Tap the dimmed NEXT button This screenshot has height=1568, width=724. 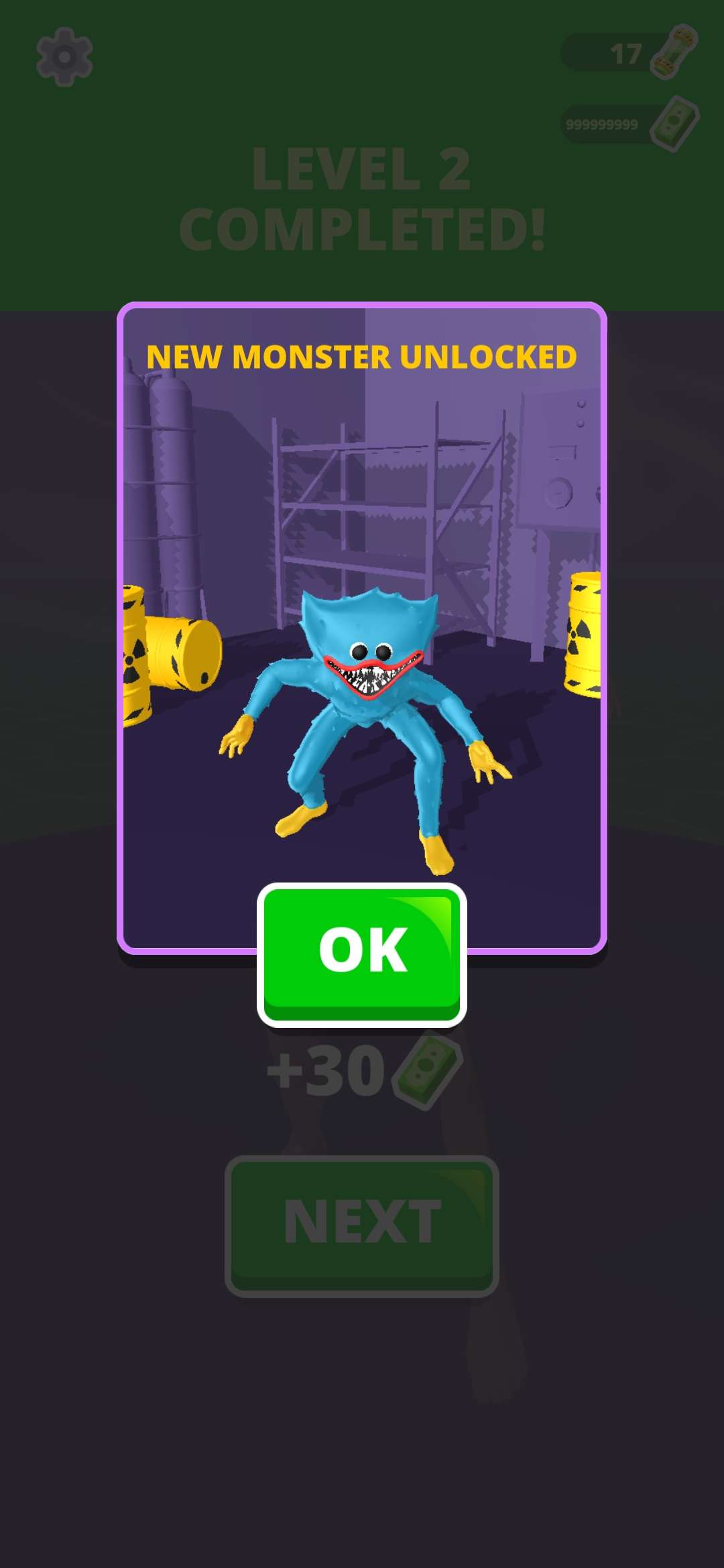pos(362,1224)
